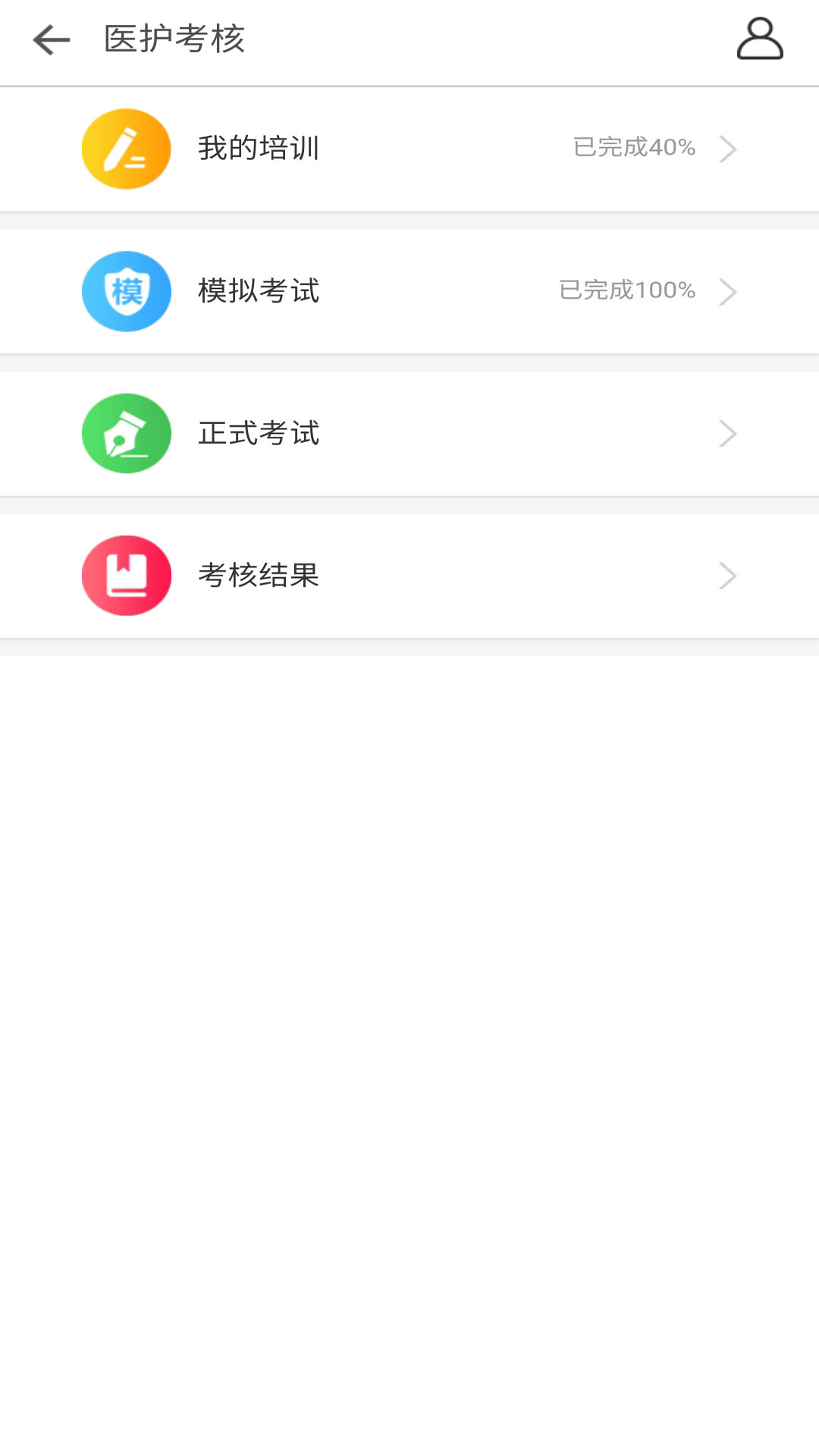
Task: Tap the 已完成40% progress label
Action: pyautogui.click(x=633, y=148)
